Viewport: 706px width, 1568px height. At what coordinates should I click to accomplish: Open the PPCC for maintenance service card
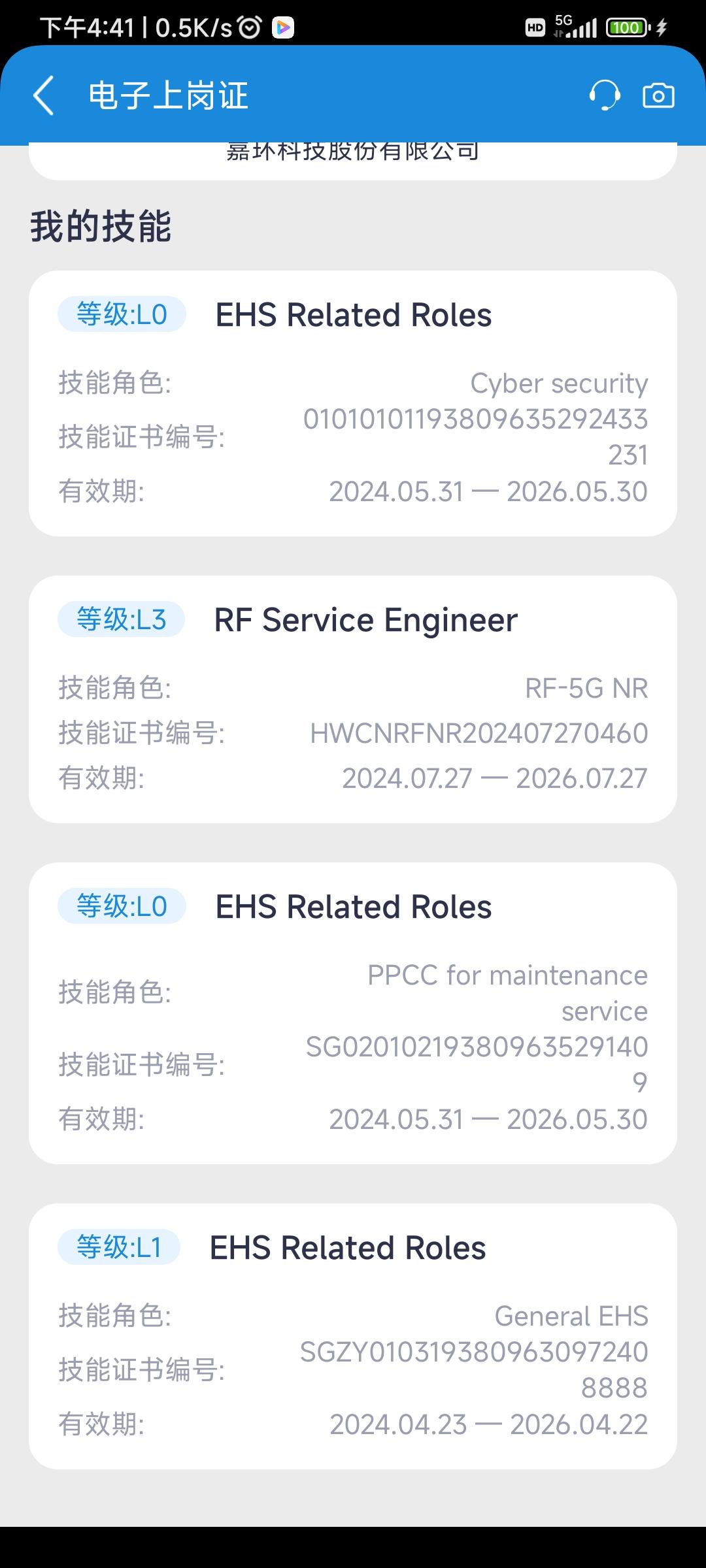pyautogui.click(x=353, y=1013)
